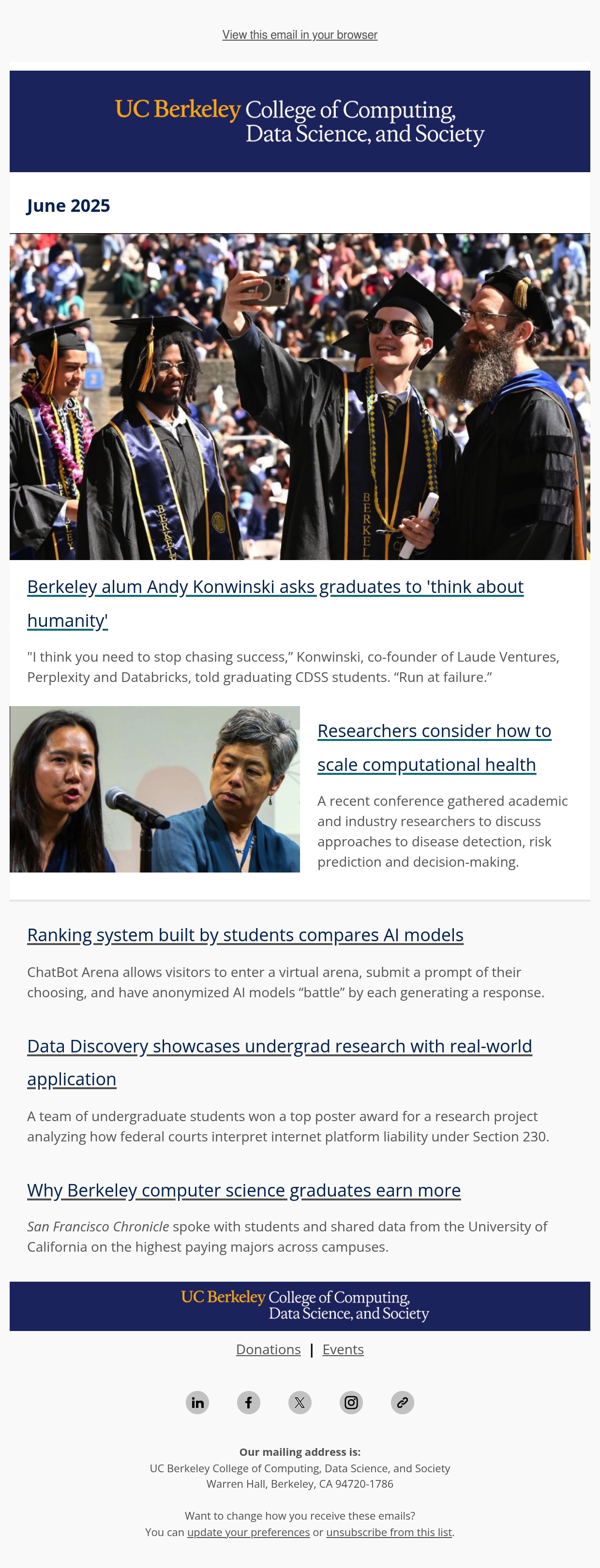Open Why Berkeley computer science graduates earn more

click(x=244, y=1189)
